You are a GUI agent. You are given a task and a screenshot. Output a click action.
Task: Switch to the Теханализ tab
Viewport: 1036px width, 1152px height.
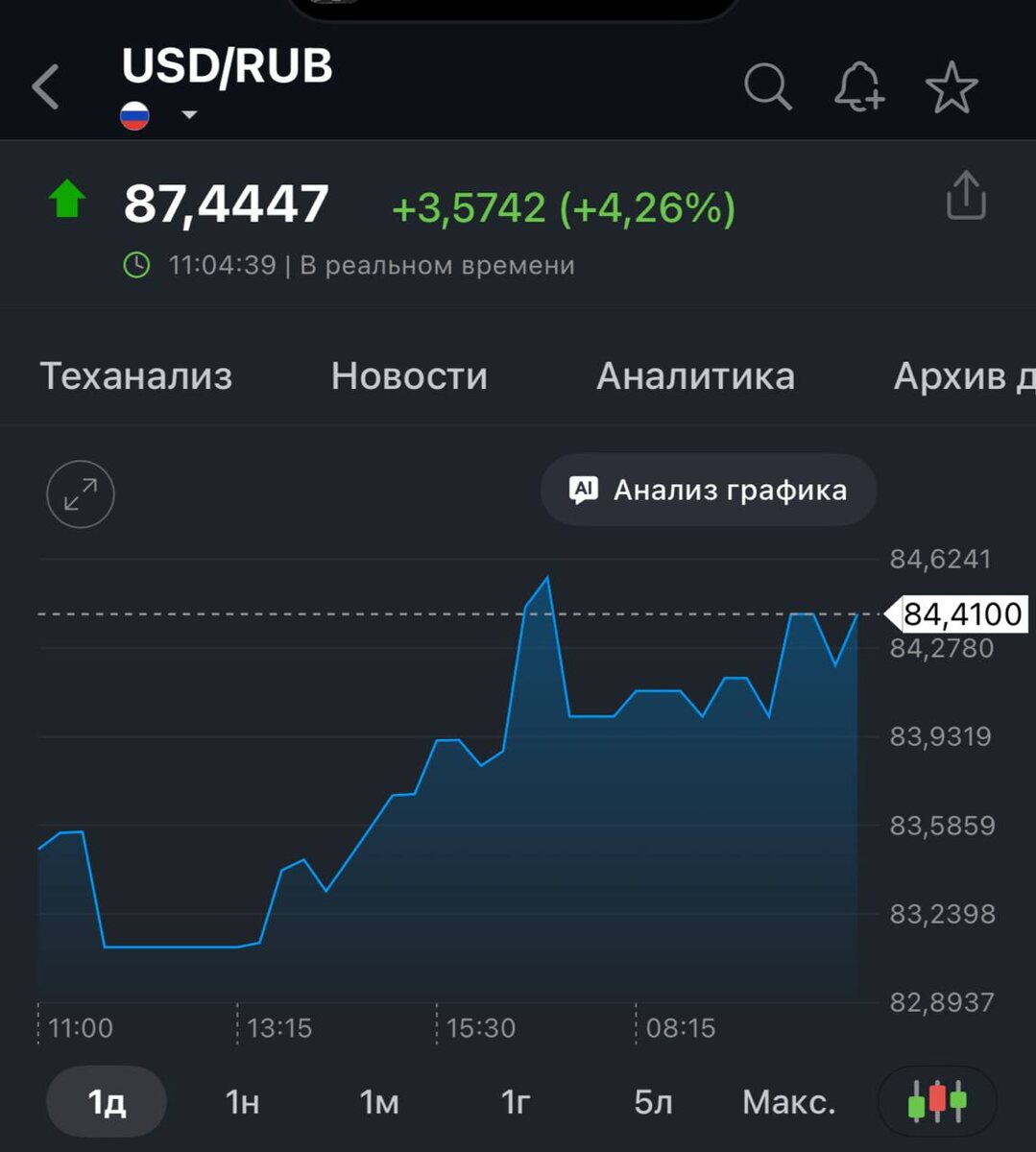pyautogui.click(x=136, y=376)
